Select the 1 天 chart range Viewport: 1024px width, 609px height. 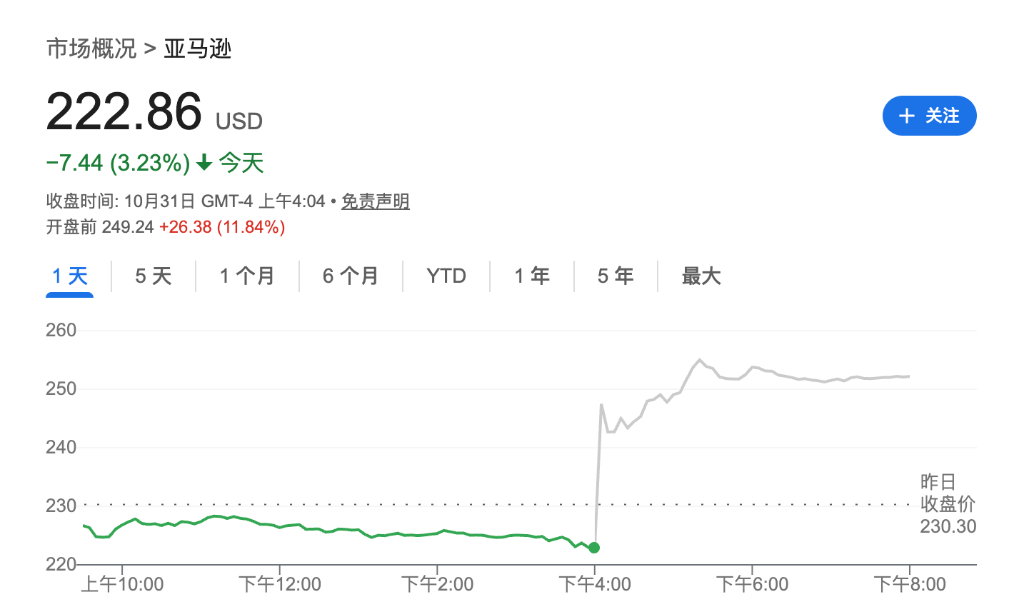pyautogui.click(x=70, y=276)
